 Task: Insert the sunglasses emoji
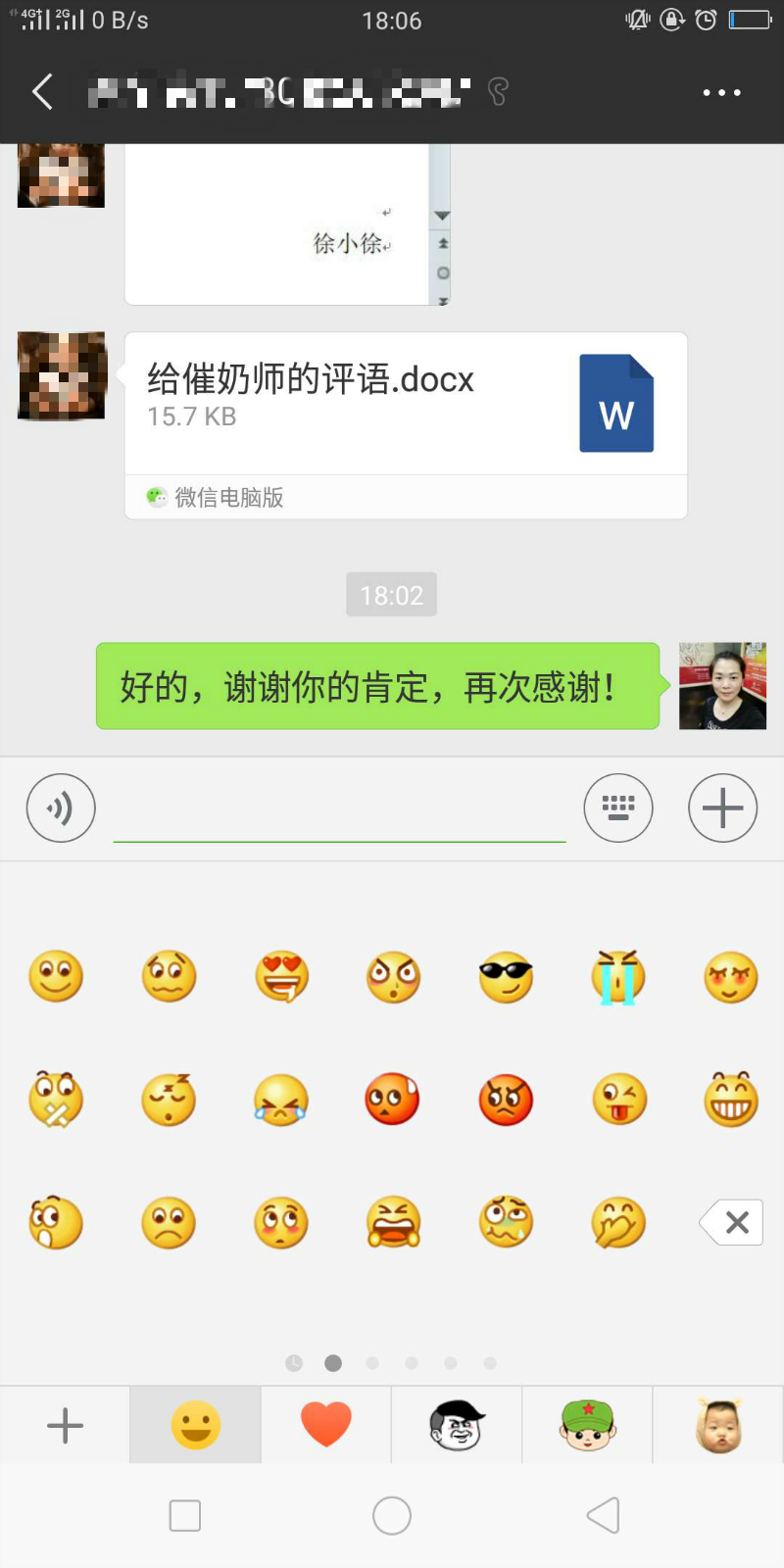[506, 977]
